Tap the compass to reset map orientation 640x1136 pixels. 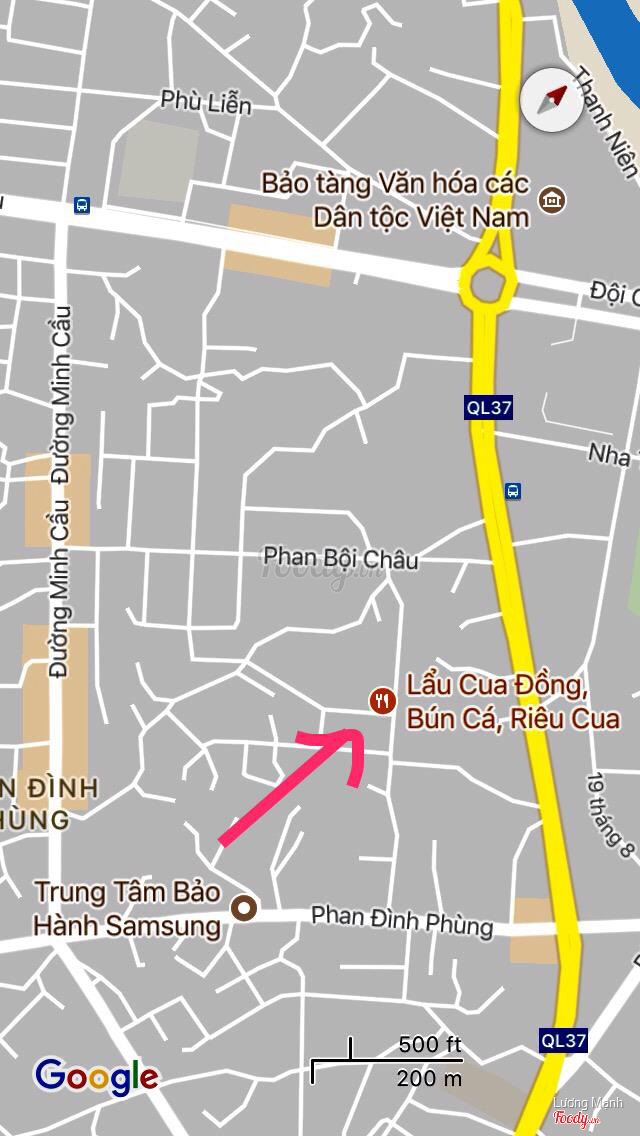click(551, 100)
